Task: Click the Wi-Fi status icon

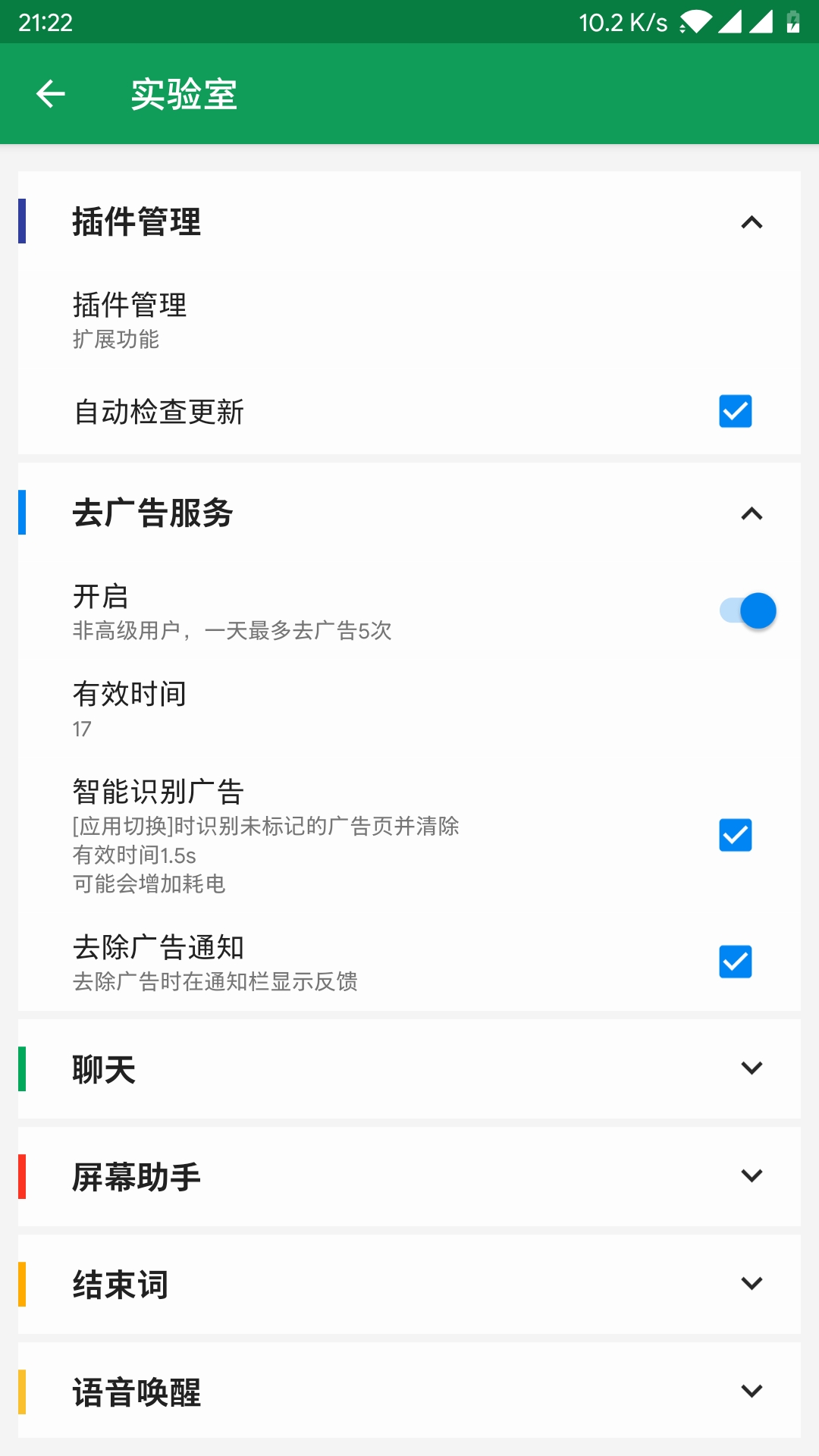Action: pos(698,23)
